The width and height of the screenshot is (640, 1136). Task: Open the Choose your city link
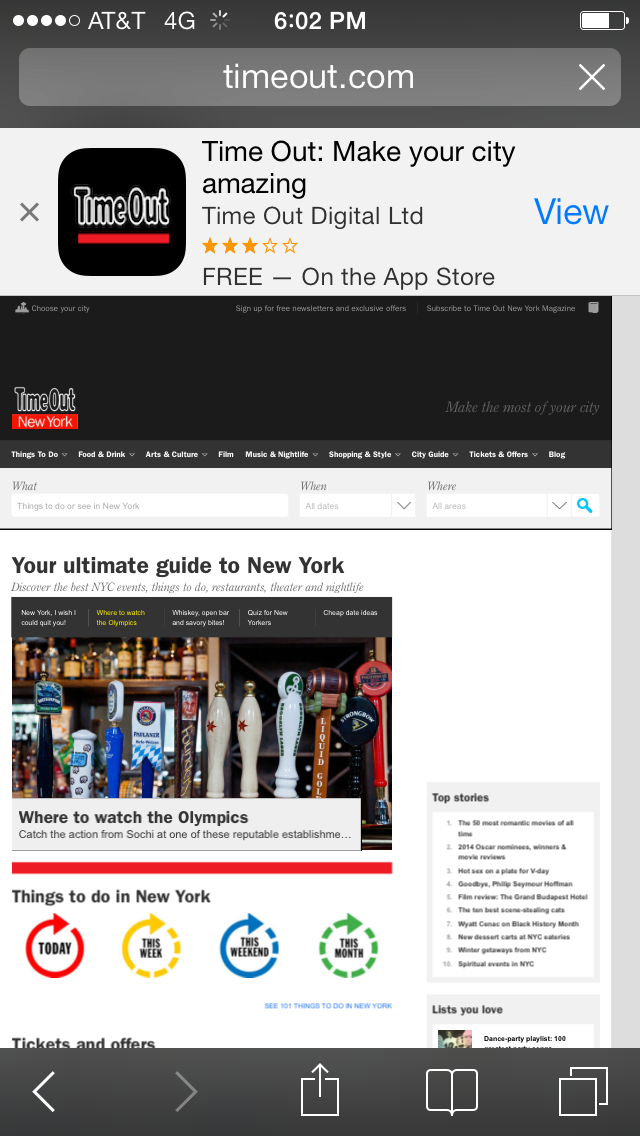[x=53, y=308]
